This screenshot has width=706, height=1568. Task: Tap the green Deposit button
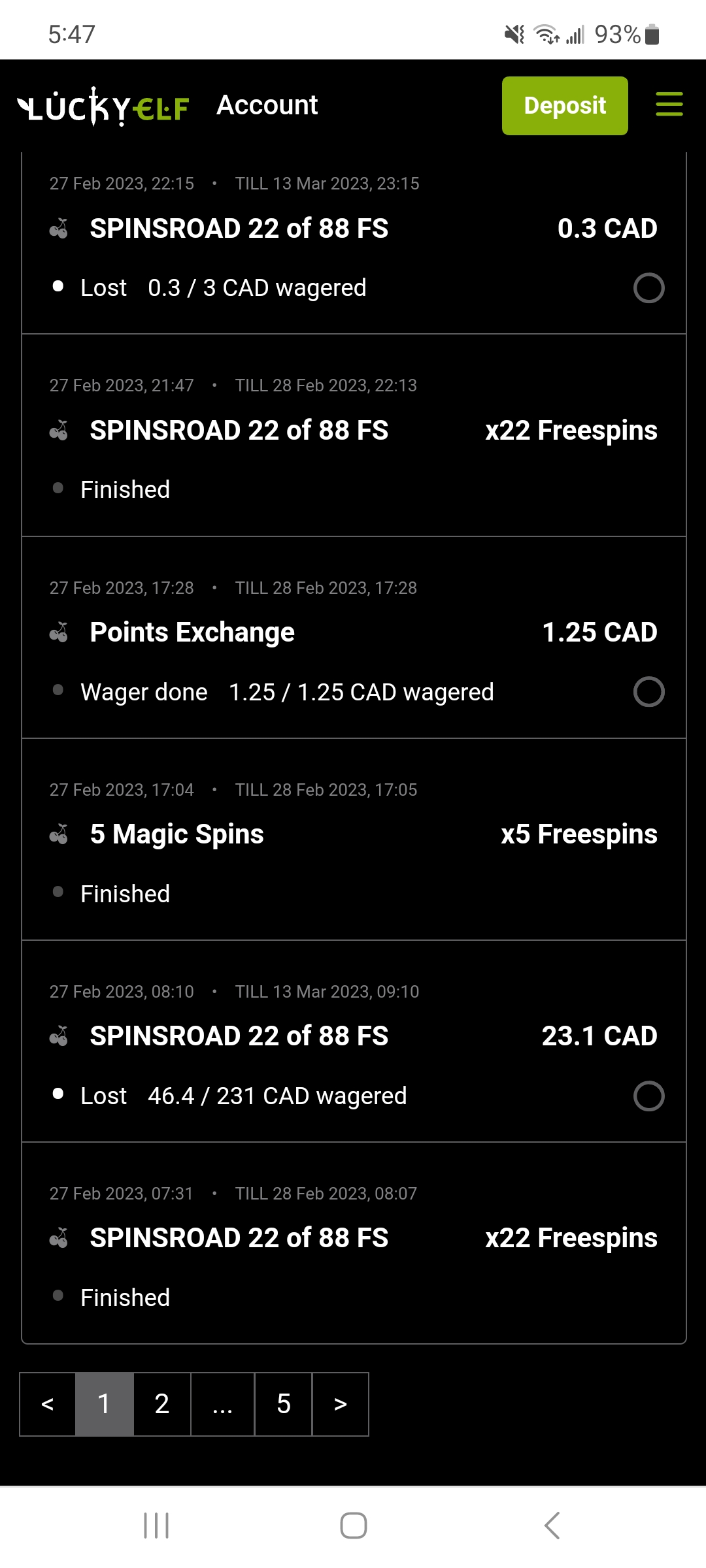pos(565,106)
